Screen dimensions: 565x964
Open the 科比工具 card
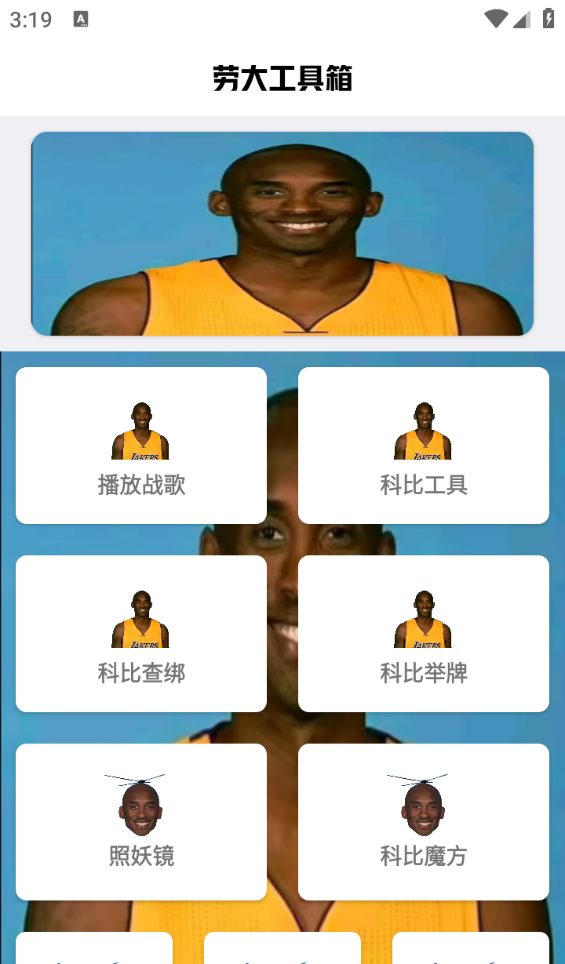[423, 445]
